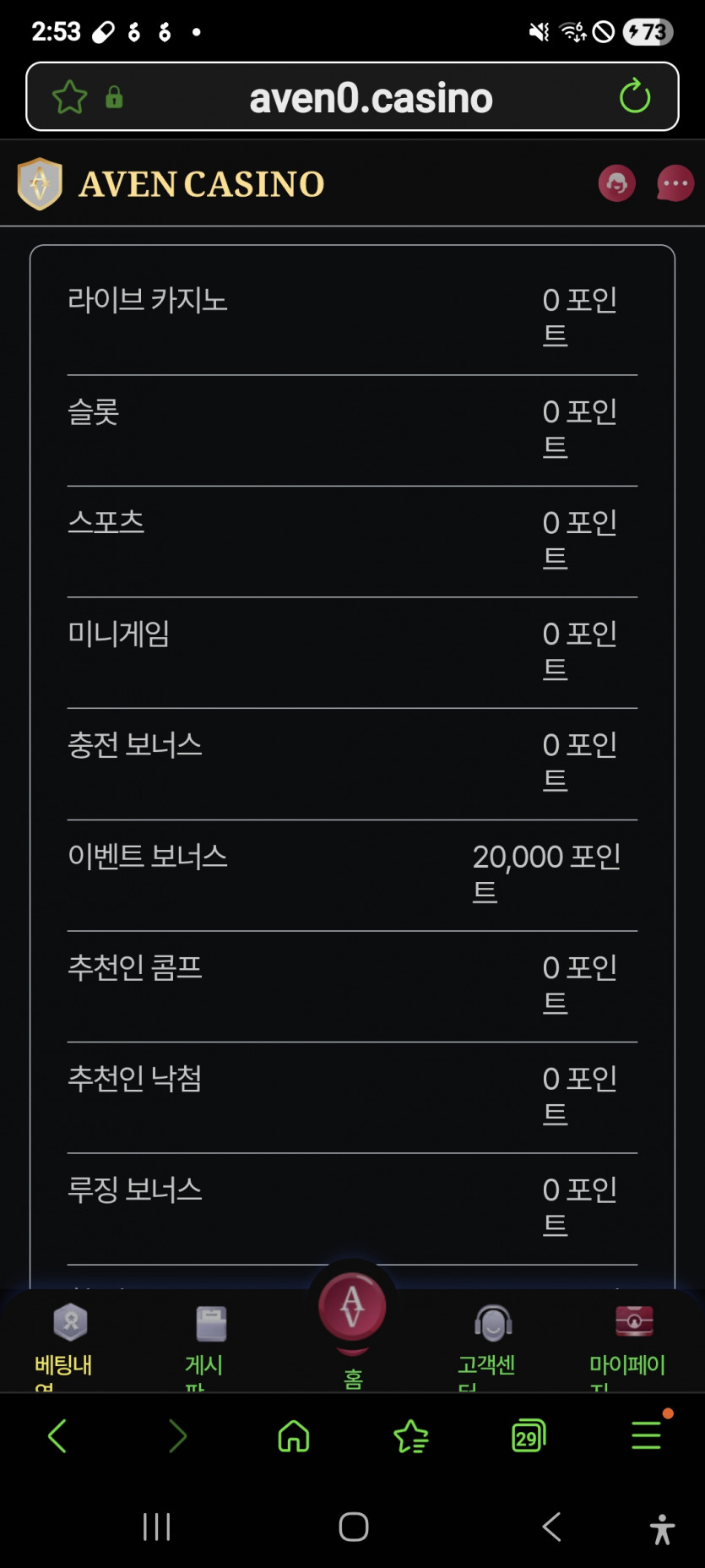Open the browser tab switcher showing 29

(x=528, y=1436)
